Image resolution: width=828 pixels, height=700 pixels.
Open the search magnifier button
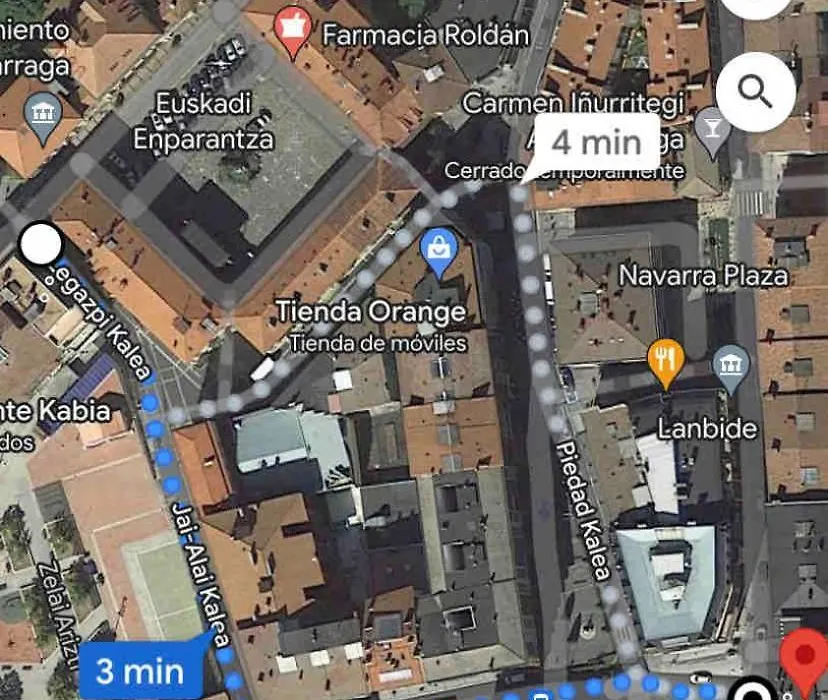[755, 93]
